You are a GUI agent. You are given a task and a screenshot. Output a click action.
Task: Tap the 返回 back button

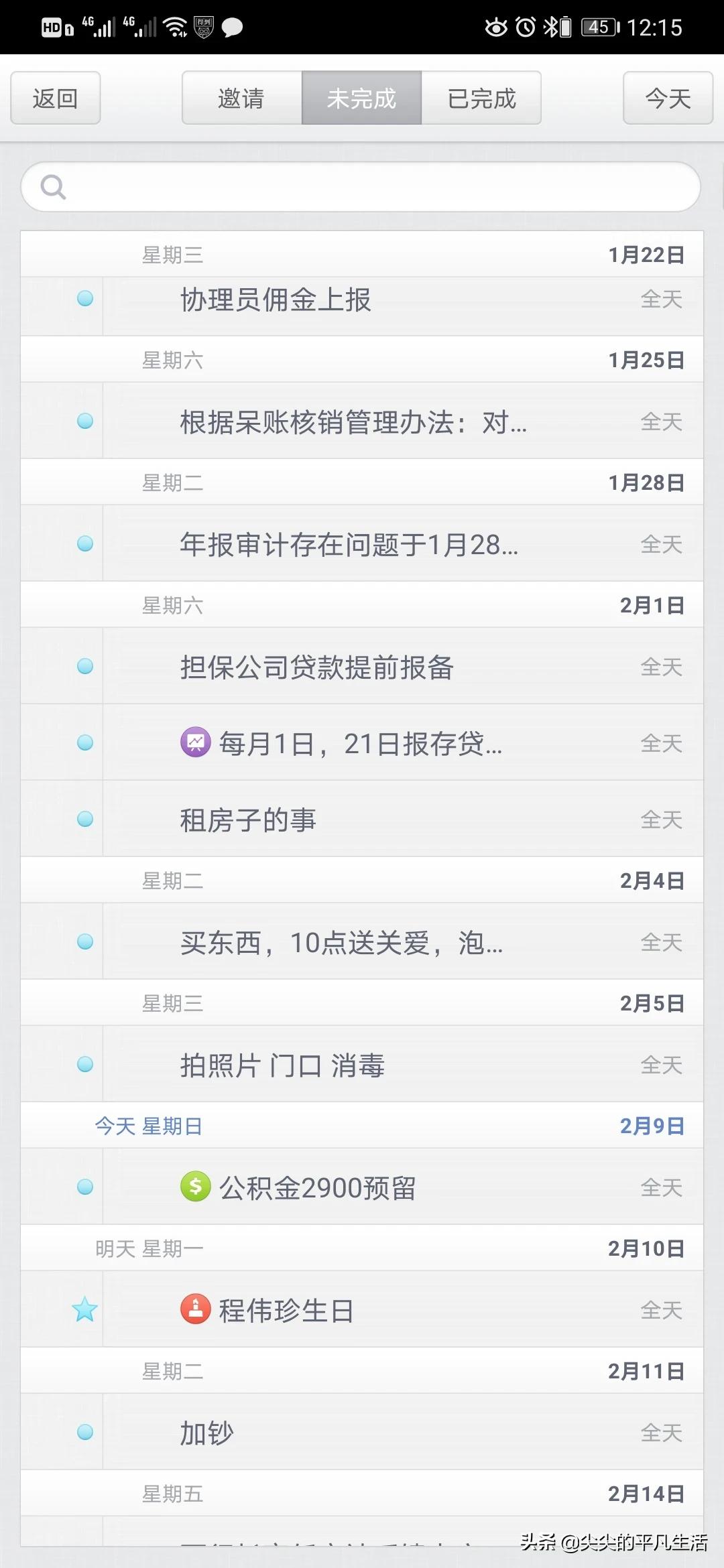pos(56,99)
